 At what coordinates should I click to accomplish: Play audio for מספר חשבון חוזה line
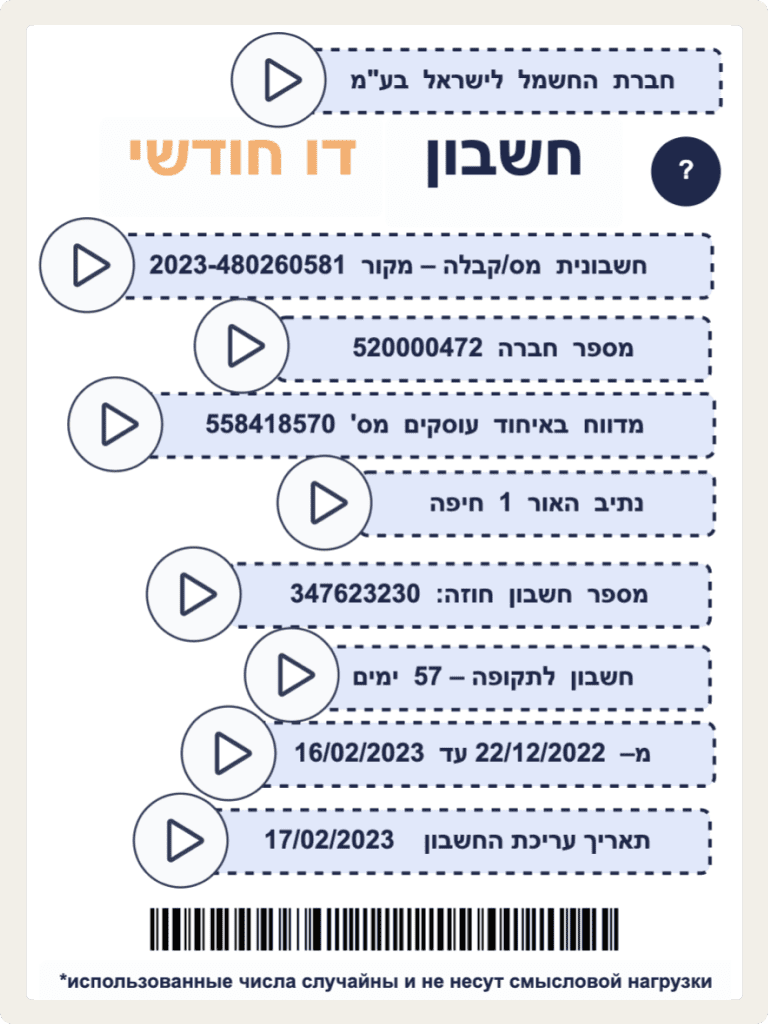pyautogui.click(x=194, y=595)
